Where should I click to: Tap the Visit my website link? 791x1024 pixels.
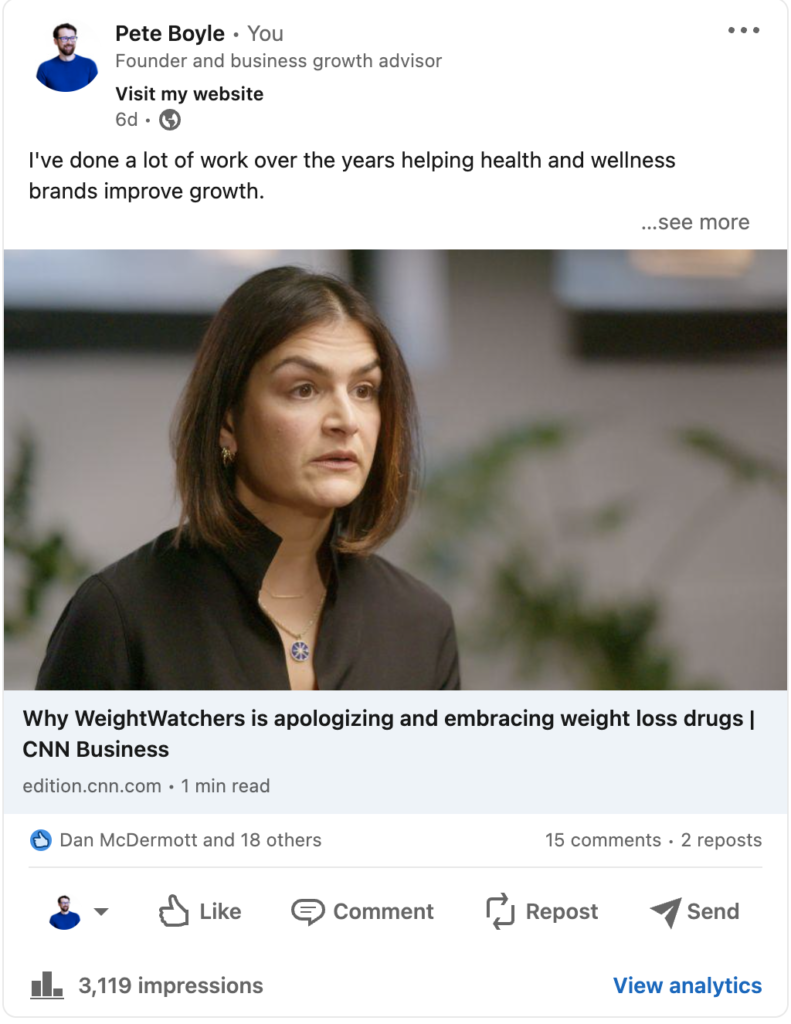pyautogui.click(x=189, y=94)
